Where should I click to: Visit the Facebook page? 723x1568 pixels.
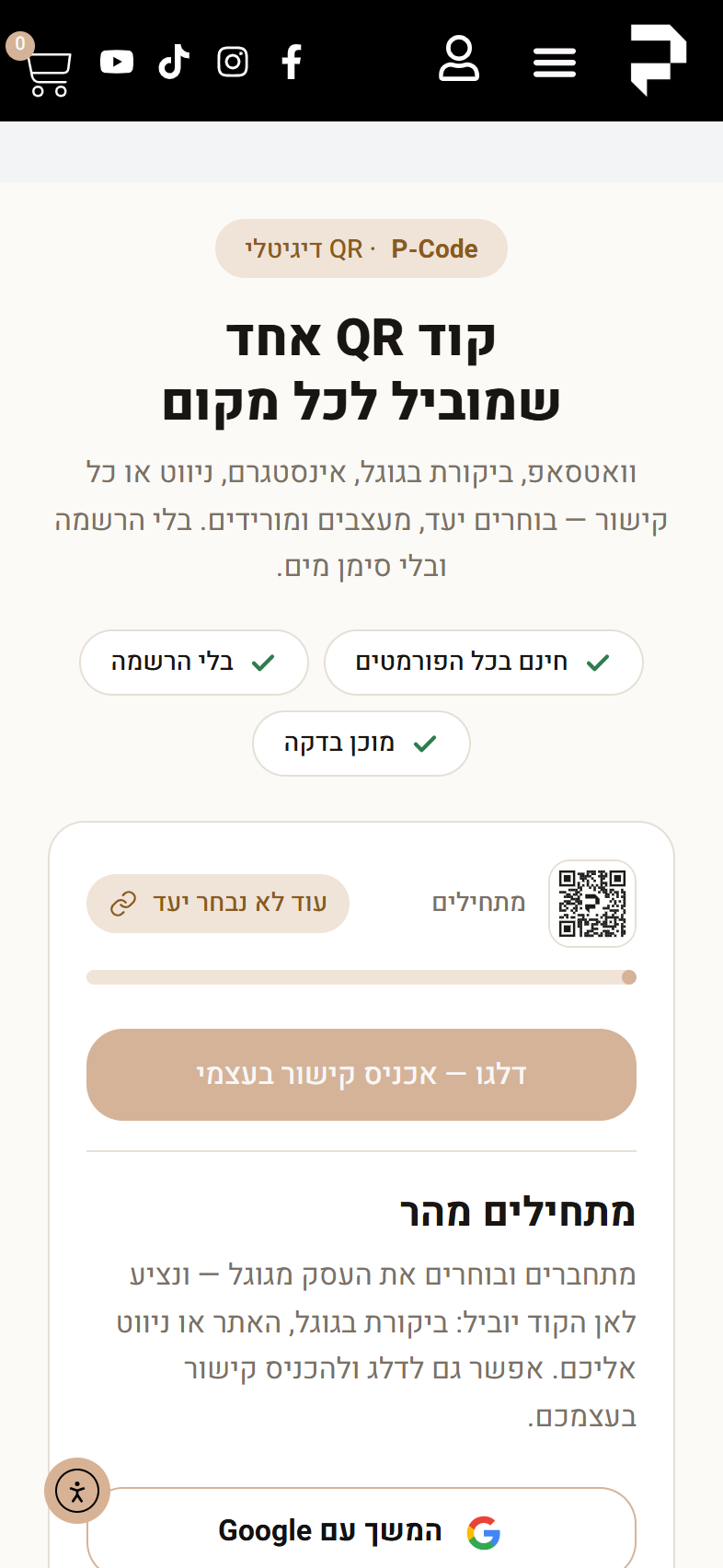292,62
